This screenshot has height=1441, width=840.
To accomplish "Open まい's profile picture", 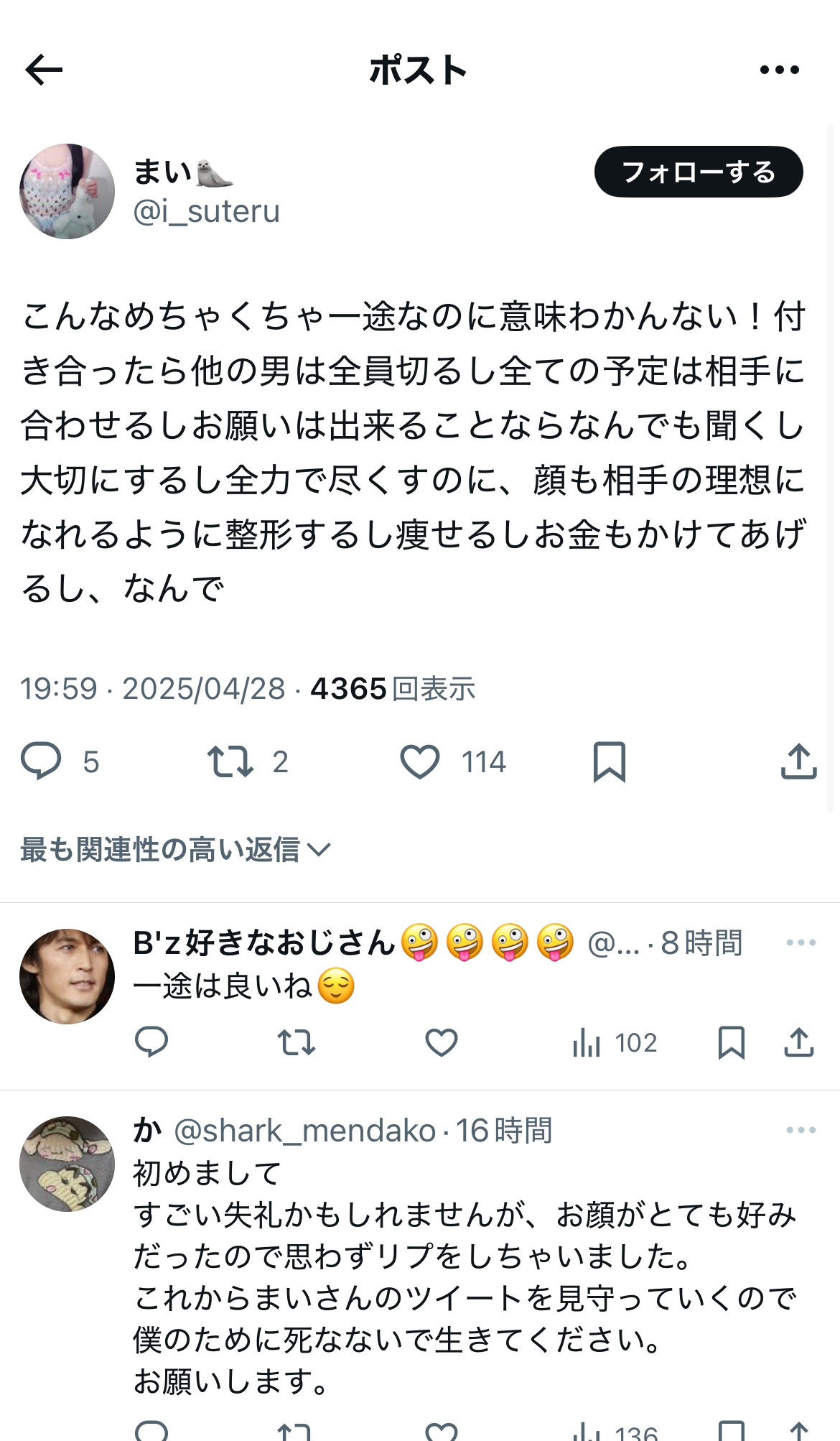I will tap(67, 192).
